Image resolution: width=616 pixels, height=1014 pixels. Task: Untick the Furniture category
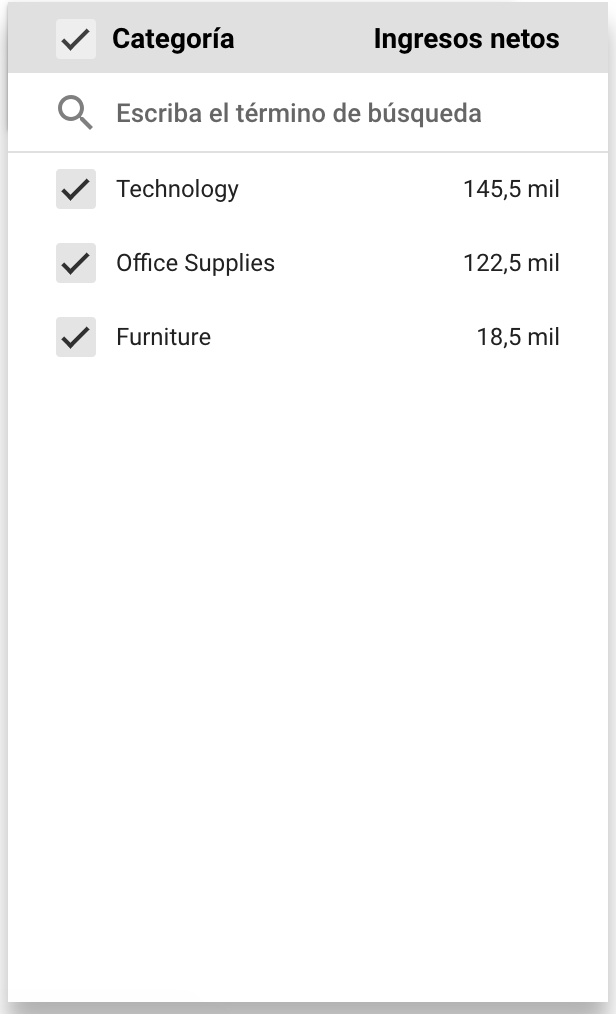pyautogui.click(x=76, y=337)
